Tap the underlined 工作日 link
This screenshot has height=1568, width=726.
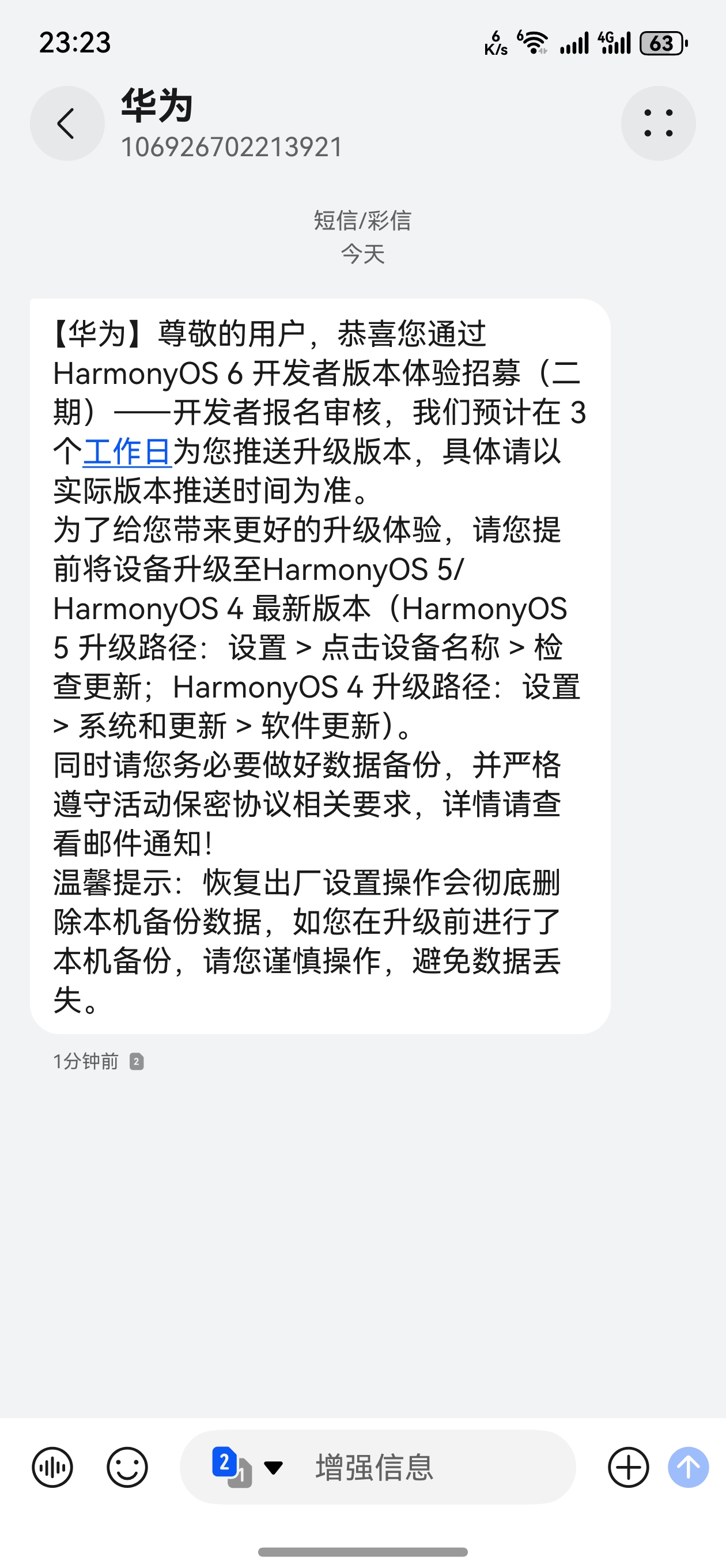(x=127, y=451)
